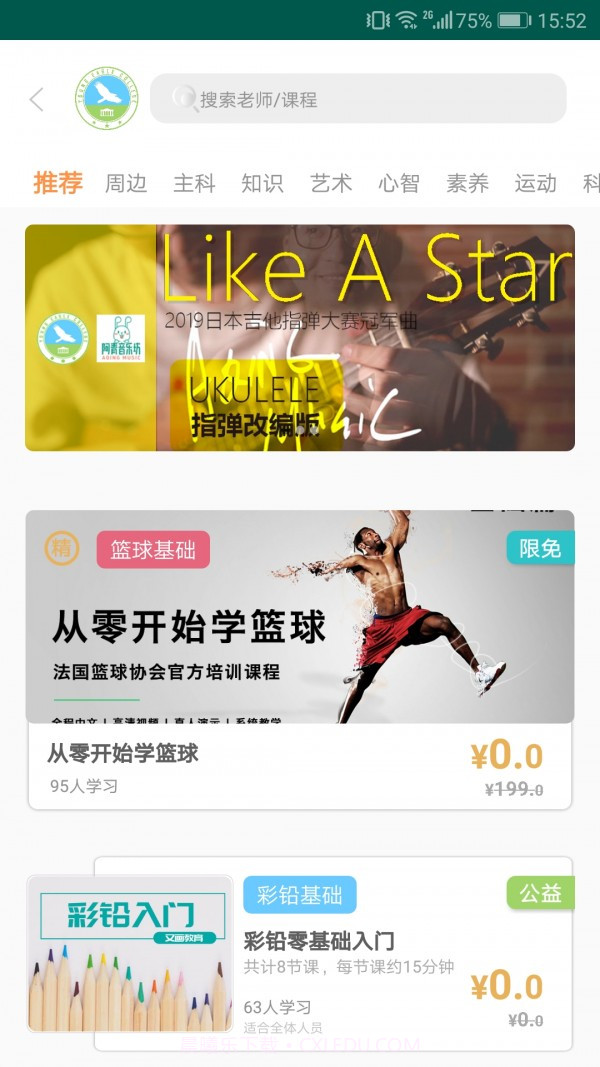Select the 周边 tab

[126, 183]
